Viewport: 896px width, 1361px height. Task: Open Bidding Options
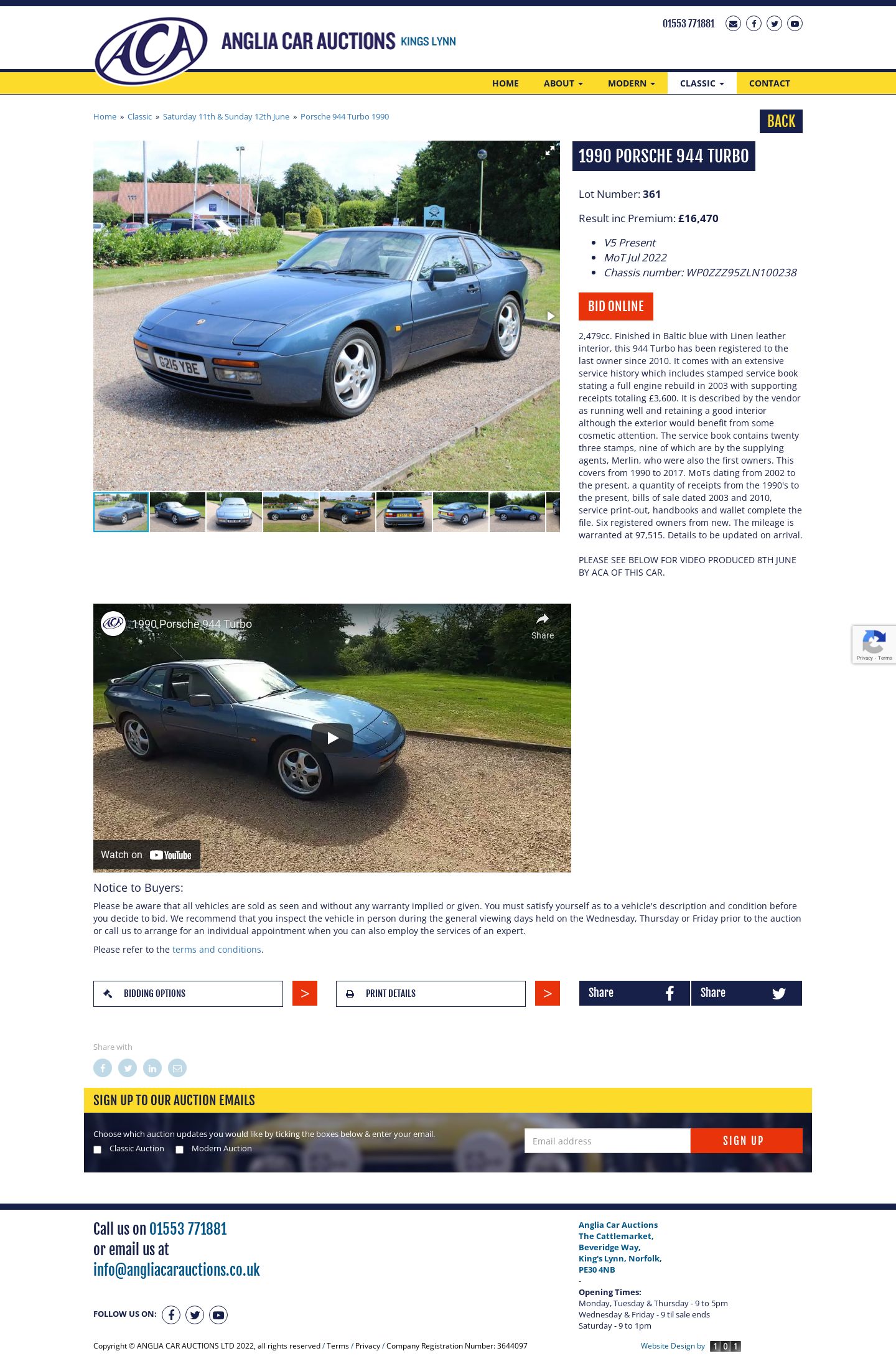[188, 994]
